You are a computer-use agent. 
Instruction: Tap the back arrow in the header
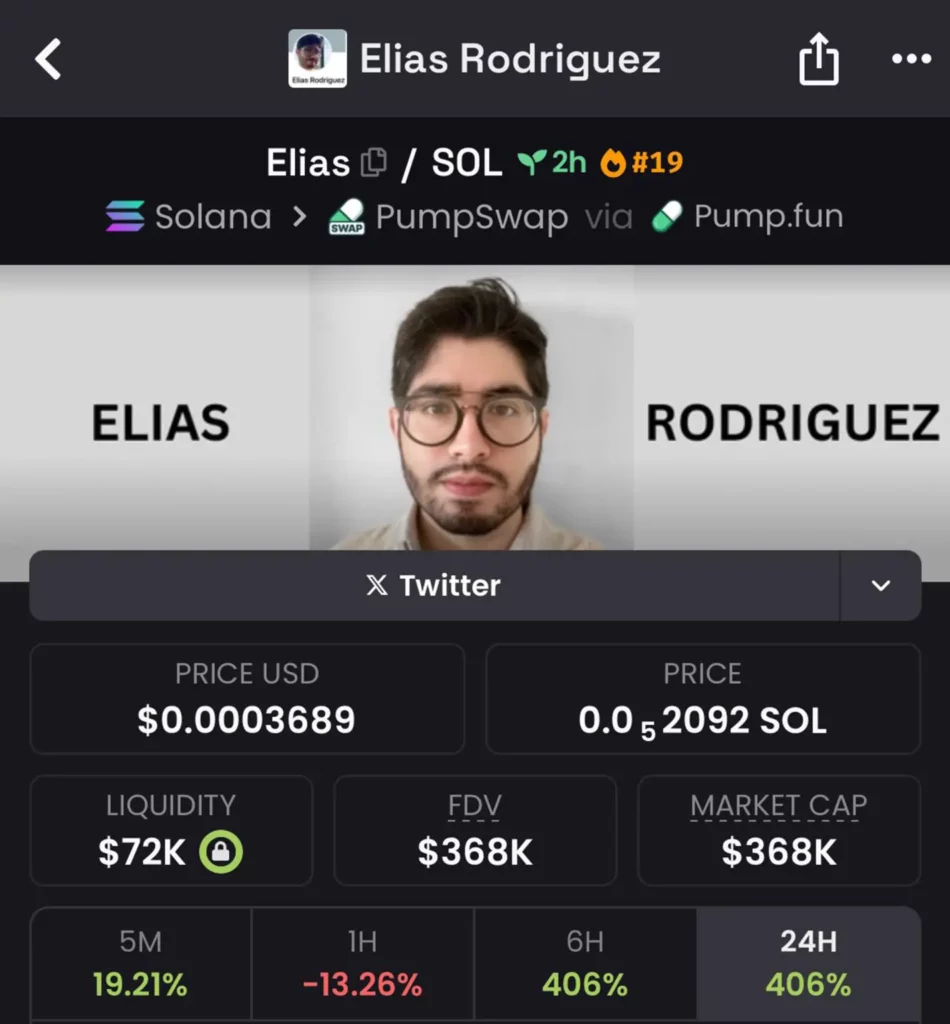click(x=49, y=58)
